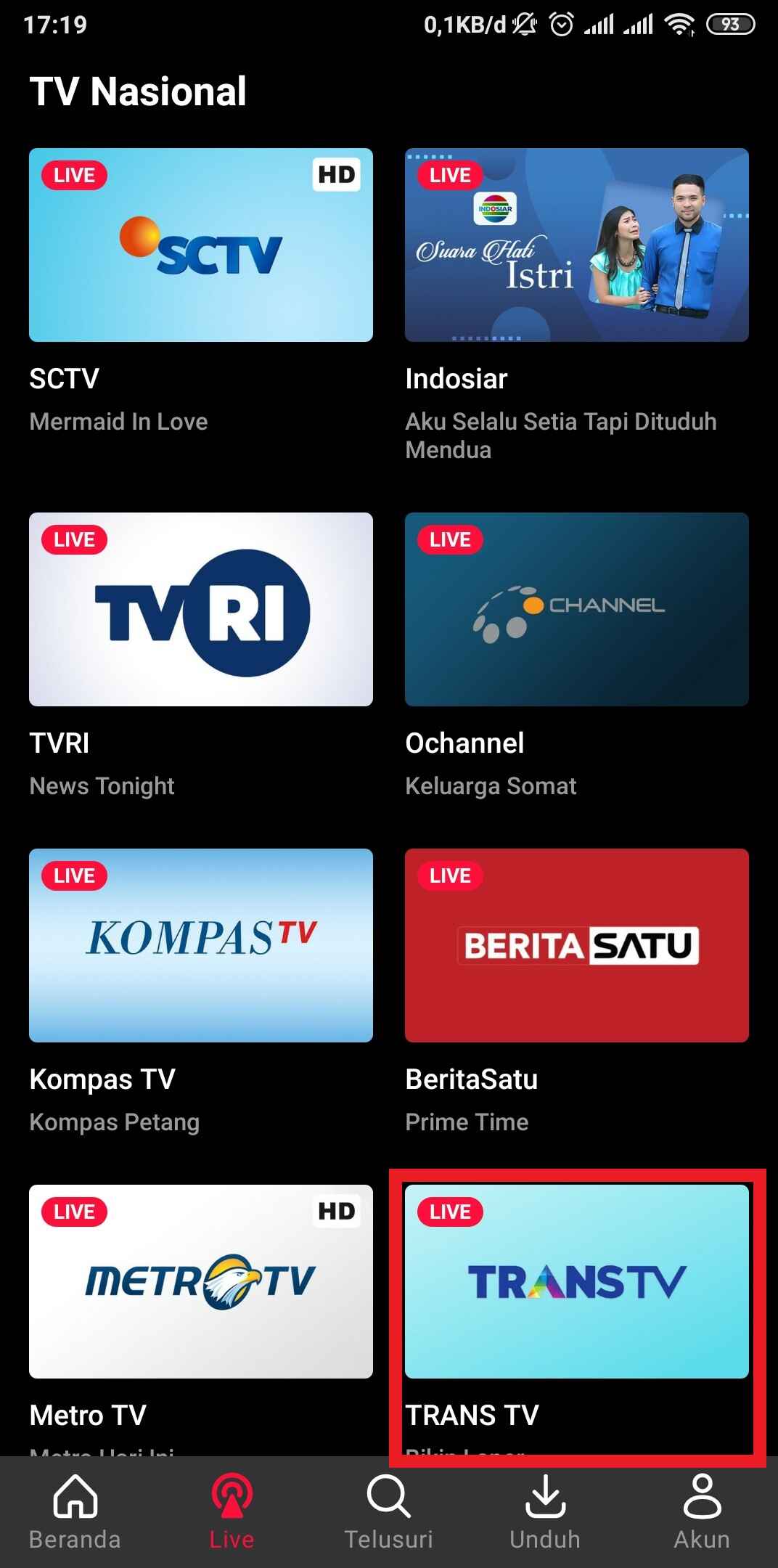Open the BeritaSatu live channel
The image size is (778, 1568).
tap(576, 945)
